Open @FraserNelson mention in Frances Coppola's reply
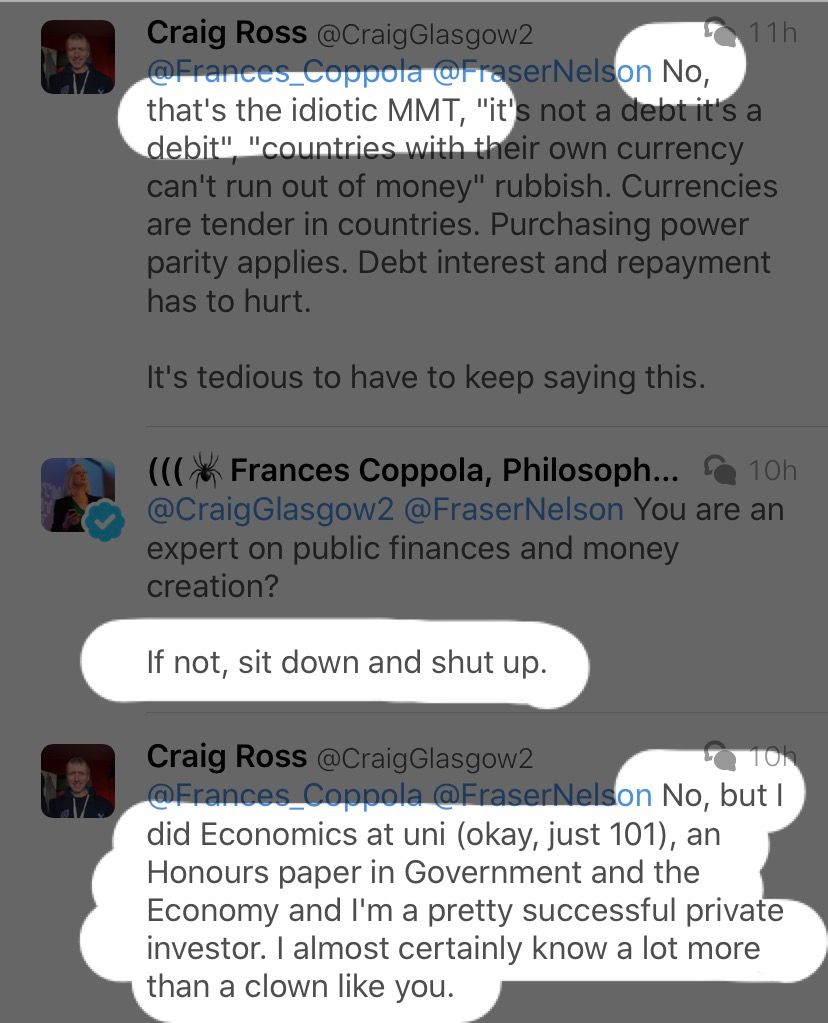This screenshot has width=828, height=1023. pyautogui.click(x=514, y=510)
